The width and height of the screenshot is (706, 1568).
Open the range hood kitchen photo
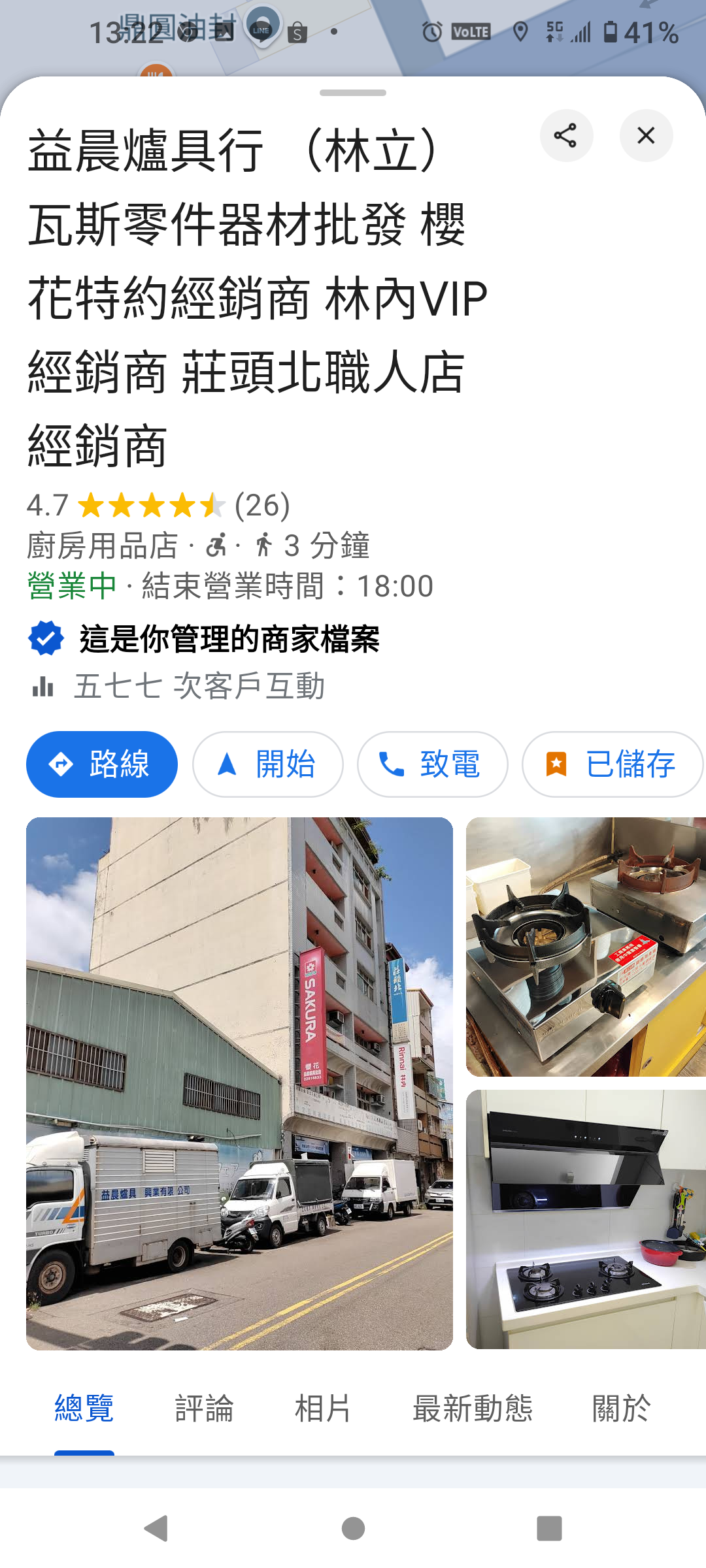[586, 1219]
